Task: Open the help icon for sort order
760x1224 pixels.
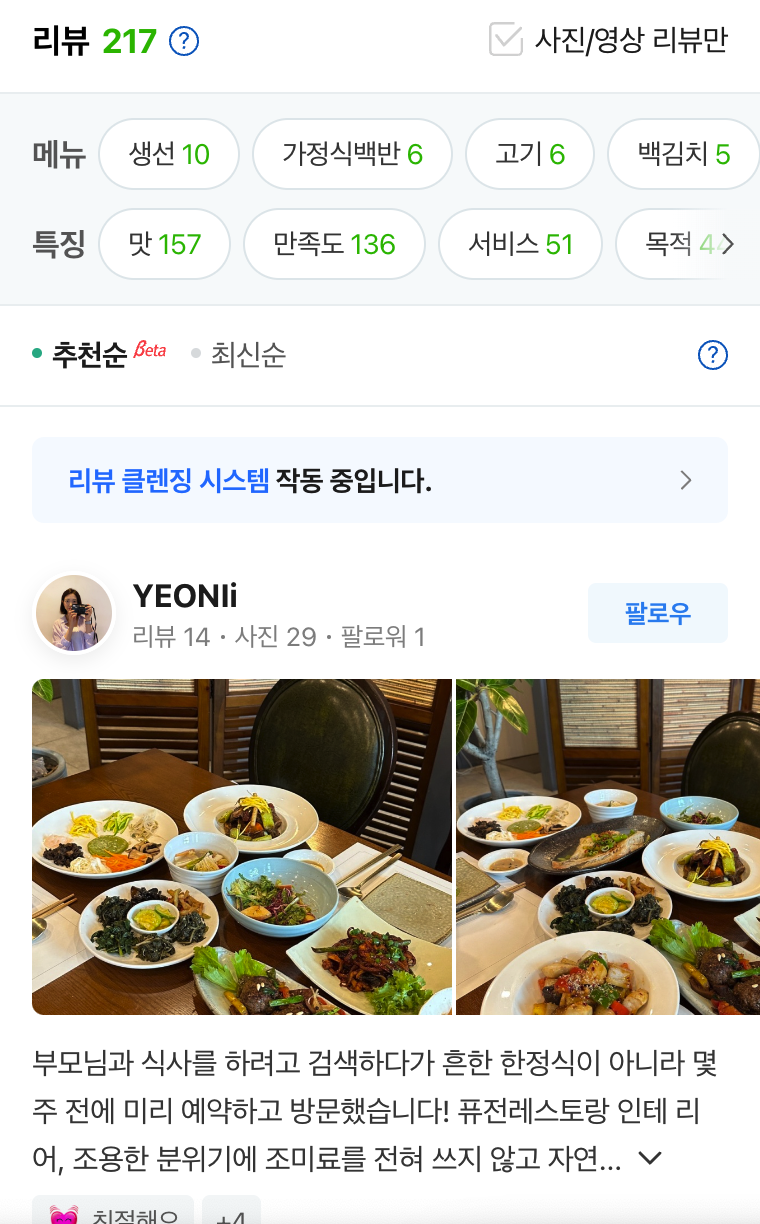Action: click(x=712, y=355)
